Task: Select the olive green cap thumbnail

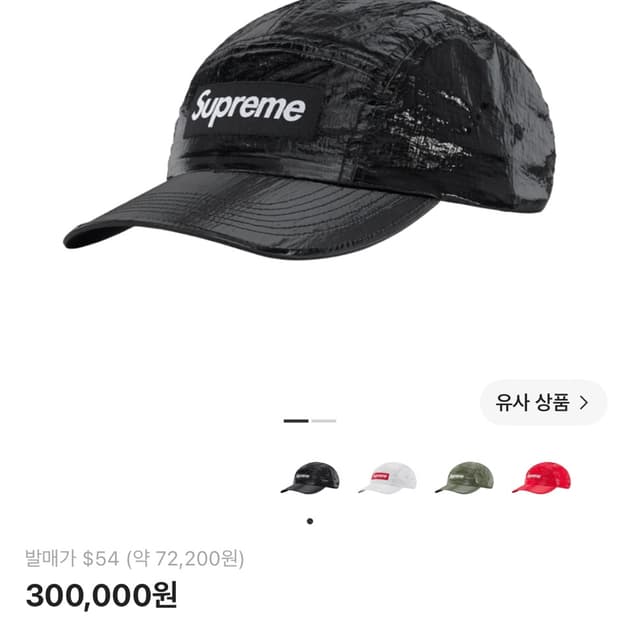Action: (465, 478)
